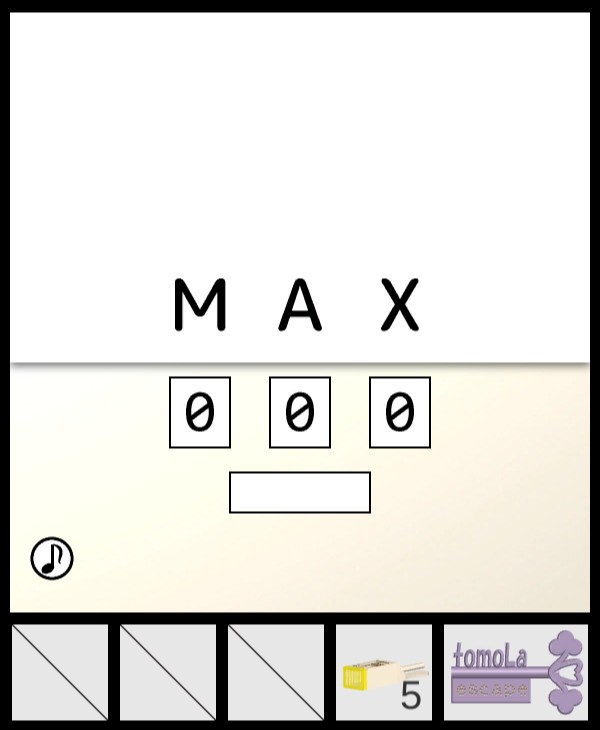Open the tomoLa escape logo button
The width and height of the screenshot is (600, 730).
point(516,673)
